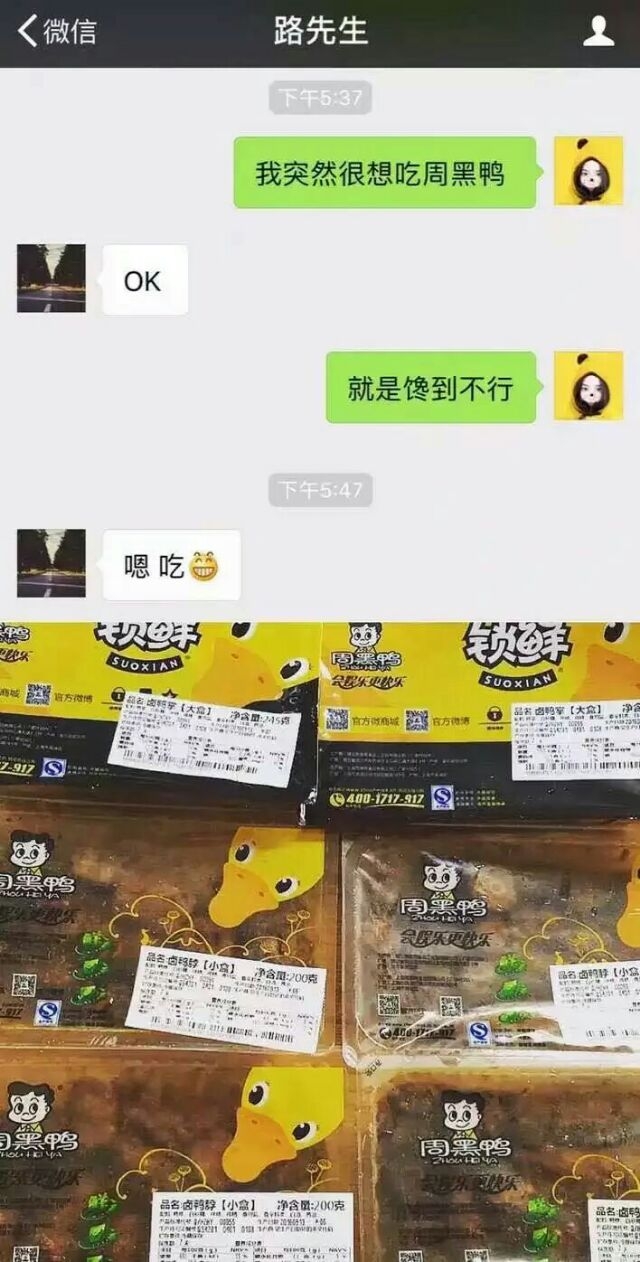Open 路先生's chat info profile icon
This screenshot has width=640, height=1262.
tap(598, 31)
